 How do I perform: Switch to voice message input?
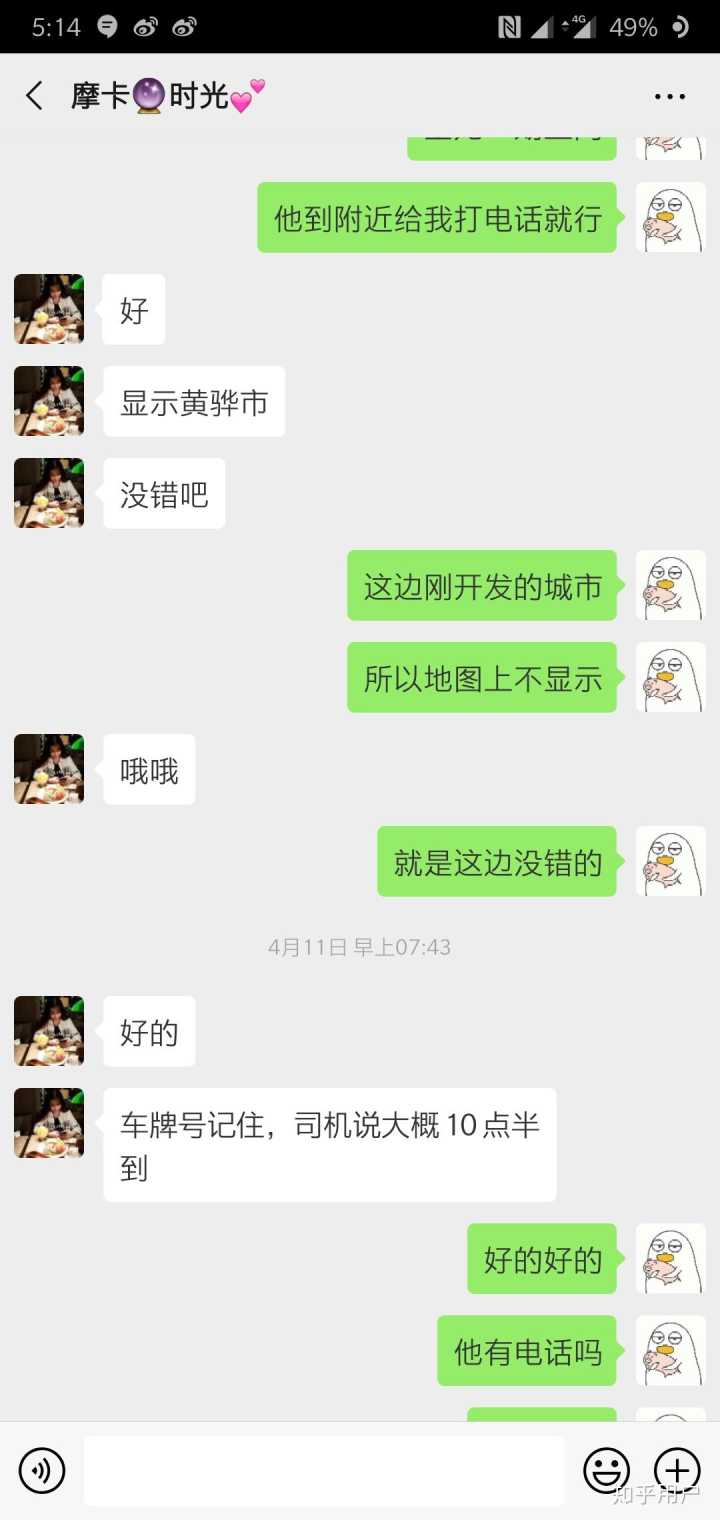pyautogui.click(x=42, y=1471)
